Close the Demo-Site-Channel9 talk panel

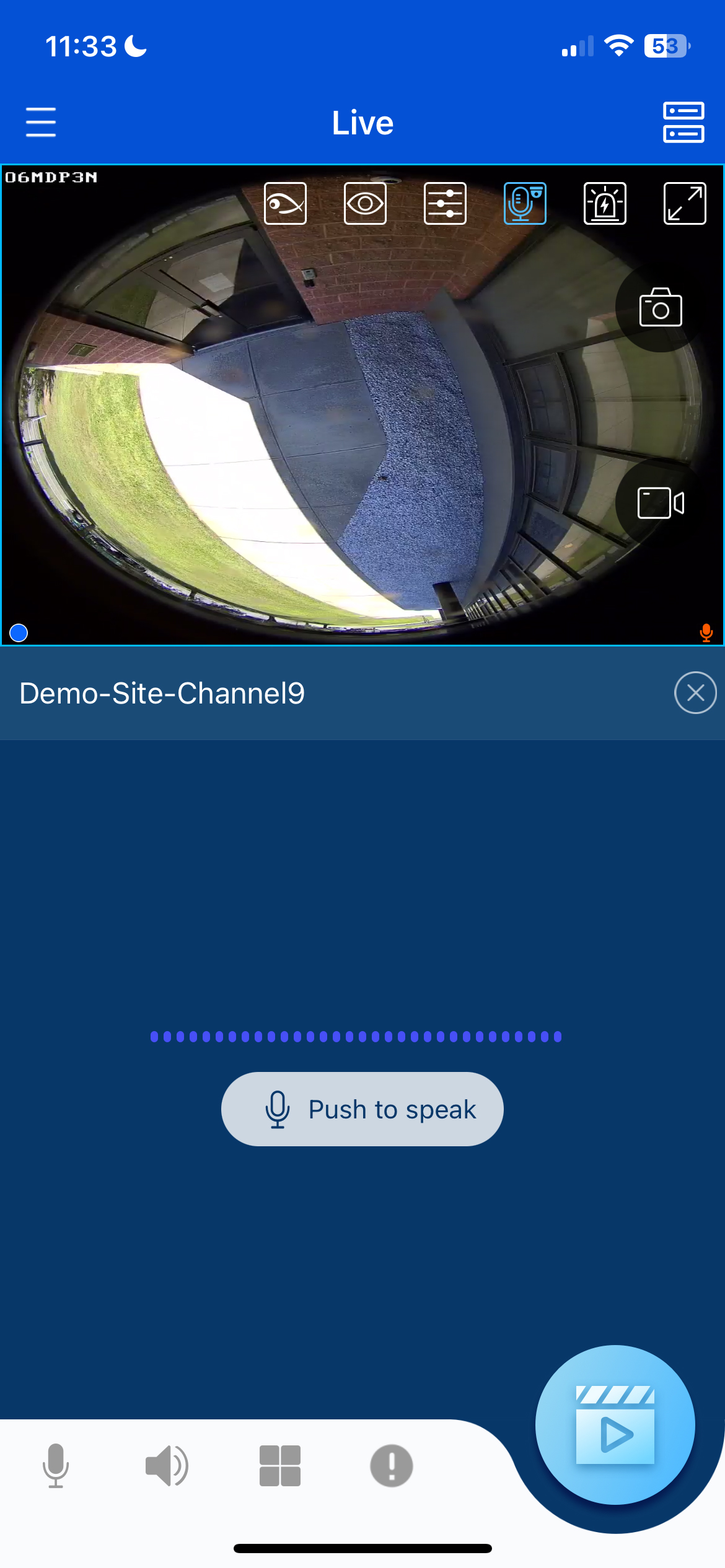click(x=695, y=692)
